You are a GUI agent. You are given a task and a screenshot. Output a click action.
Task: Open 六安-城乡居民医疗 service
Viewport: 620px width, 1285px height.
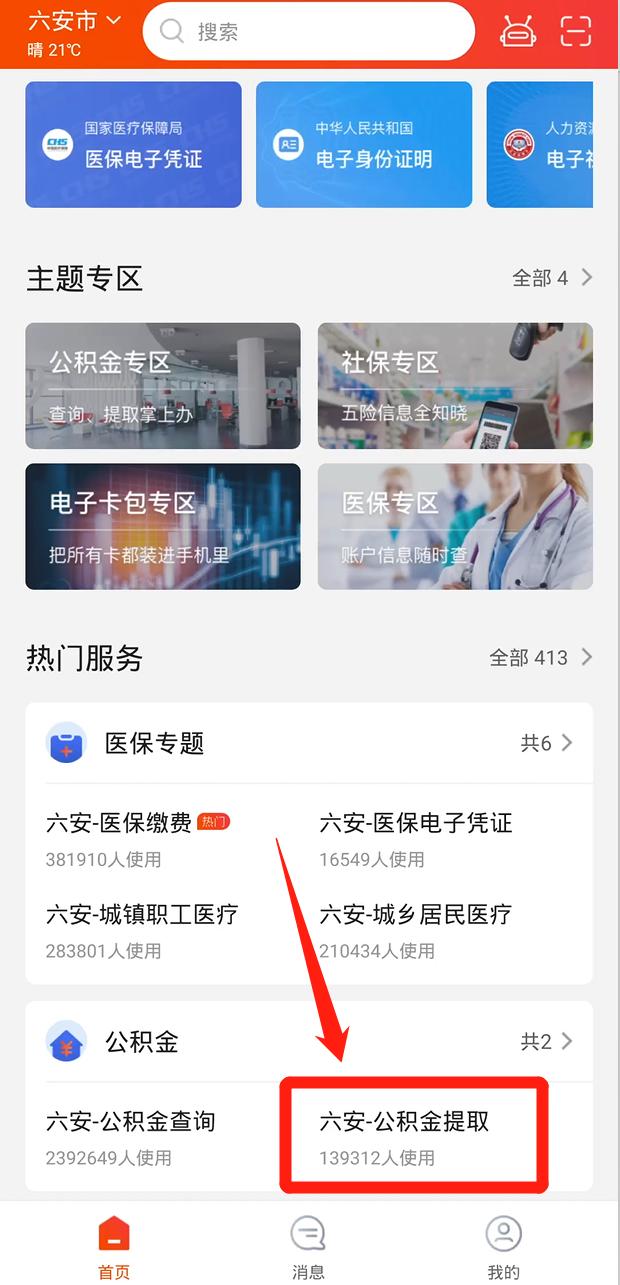click(x=416, y=915)
